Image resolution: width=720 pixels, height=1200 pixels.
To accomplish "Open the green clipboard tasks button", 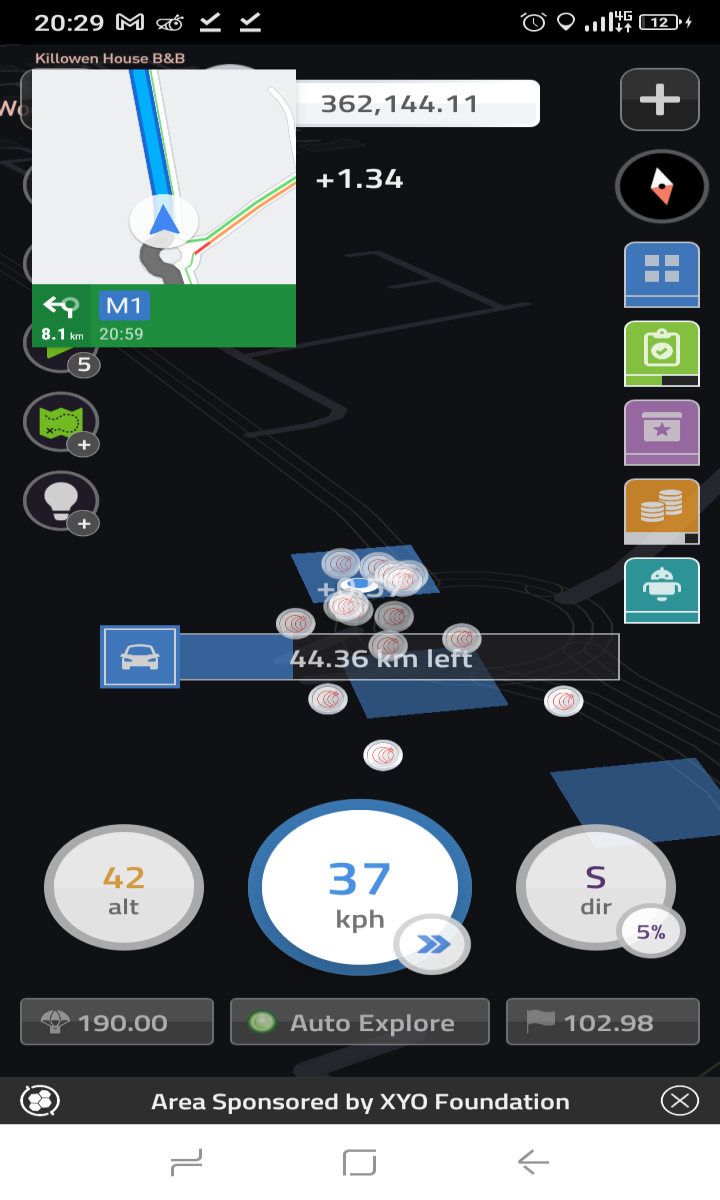I will 661,354.
